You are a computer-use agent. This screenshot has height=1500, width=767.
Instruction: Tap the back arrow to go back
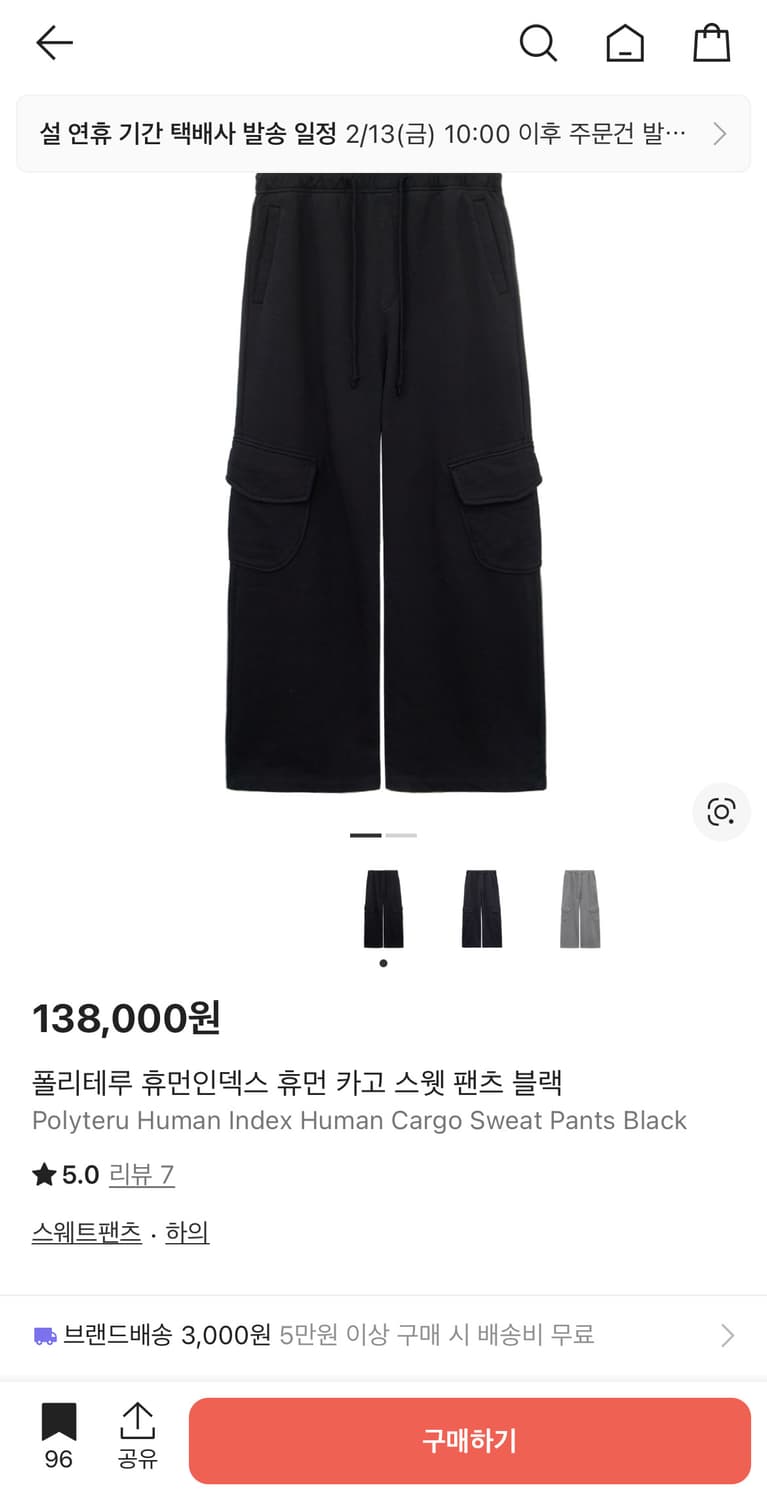coord(53,43)
